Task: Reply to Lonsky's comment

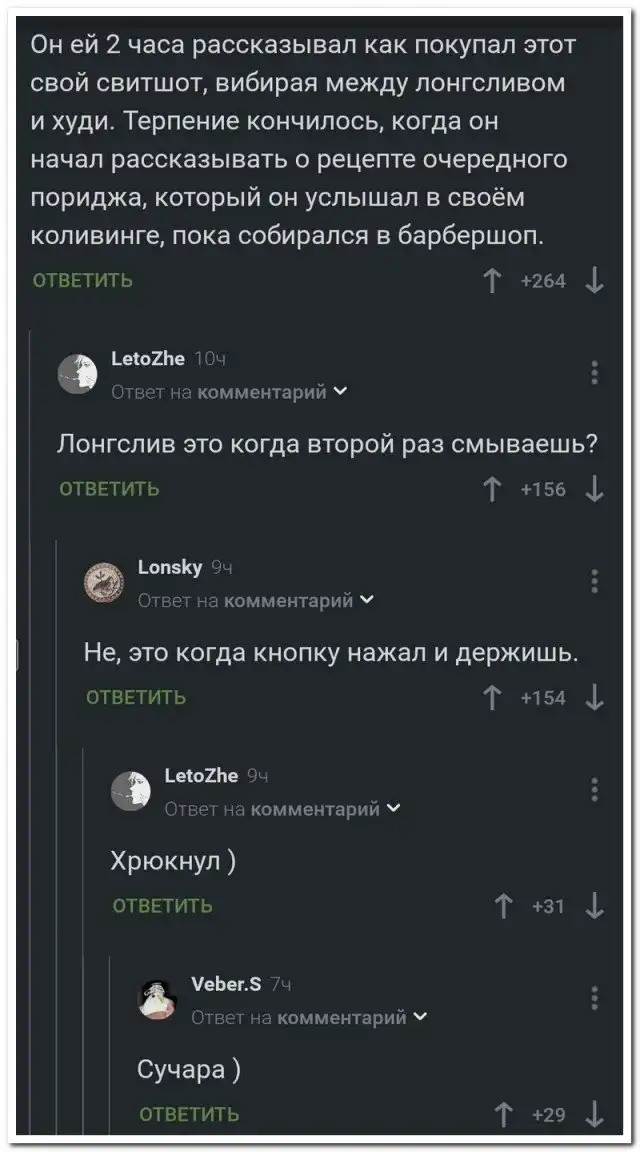Action: click(136, 697)
